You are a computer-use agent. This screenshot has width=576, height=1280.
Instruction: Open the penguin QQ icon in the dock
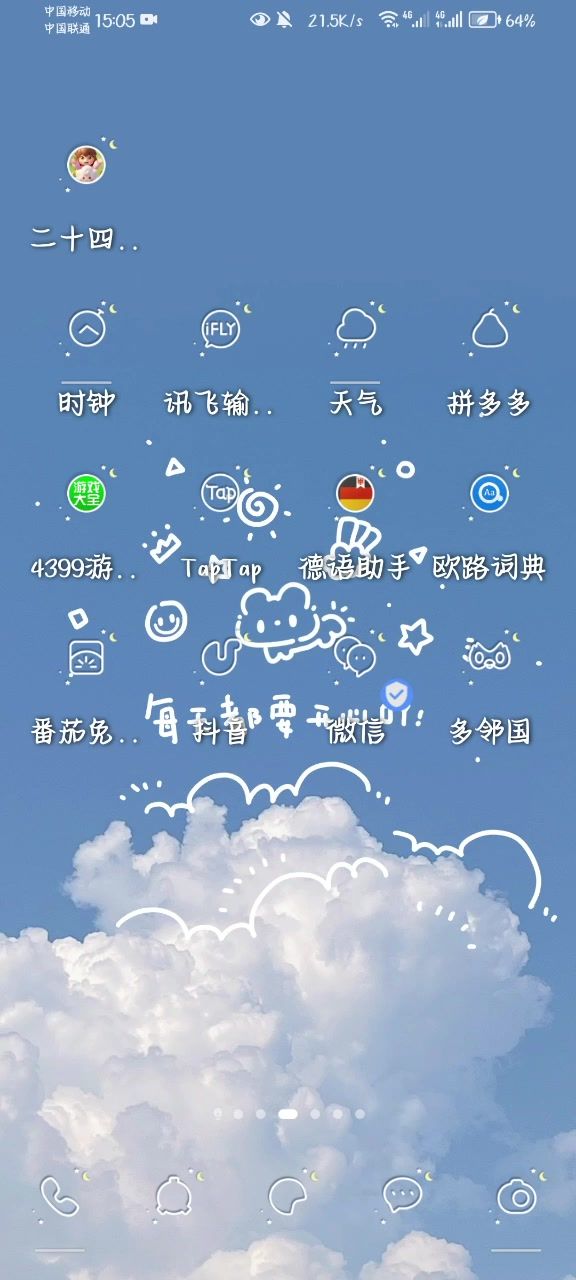coord(174,1196)
